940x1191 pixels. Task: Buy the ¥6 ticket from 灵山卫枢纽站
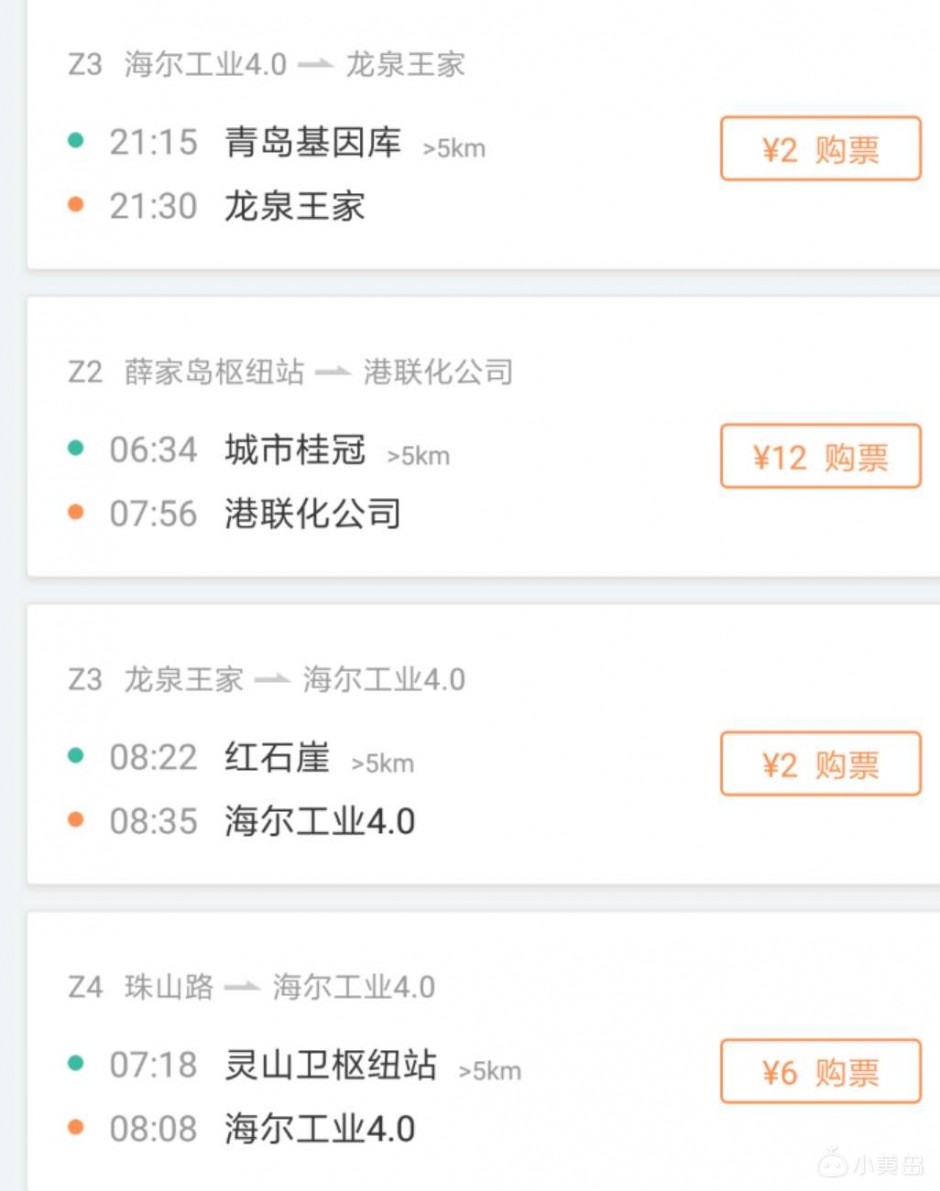(x=820, y=1072)
